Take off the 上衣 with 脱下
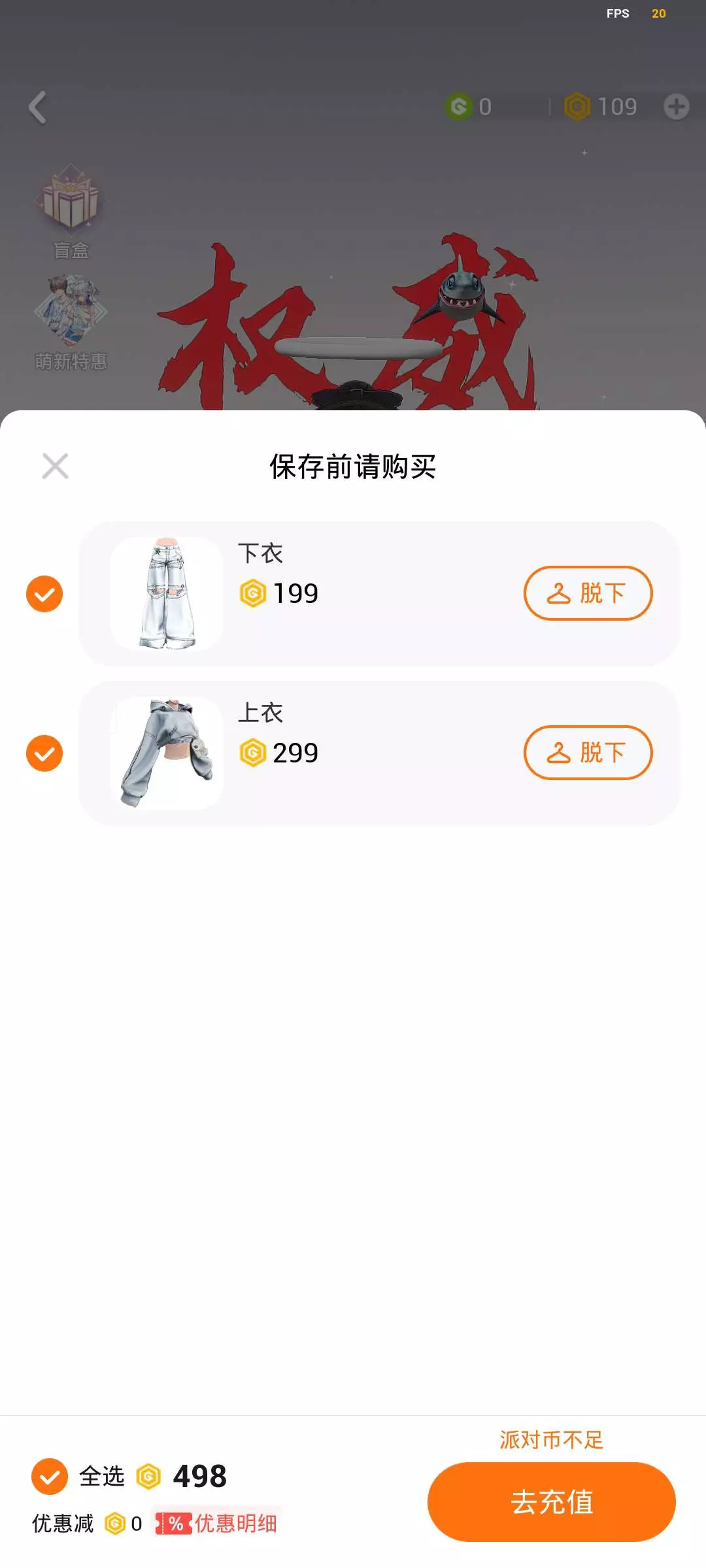Viewport: 706px width, 1568px height. click(588, 753)
